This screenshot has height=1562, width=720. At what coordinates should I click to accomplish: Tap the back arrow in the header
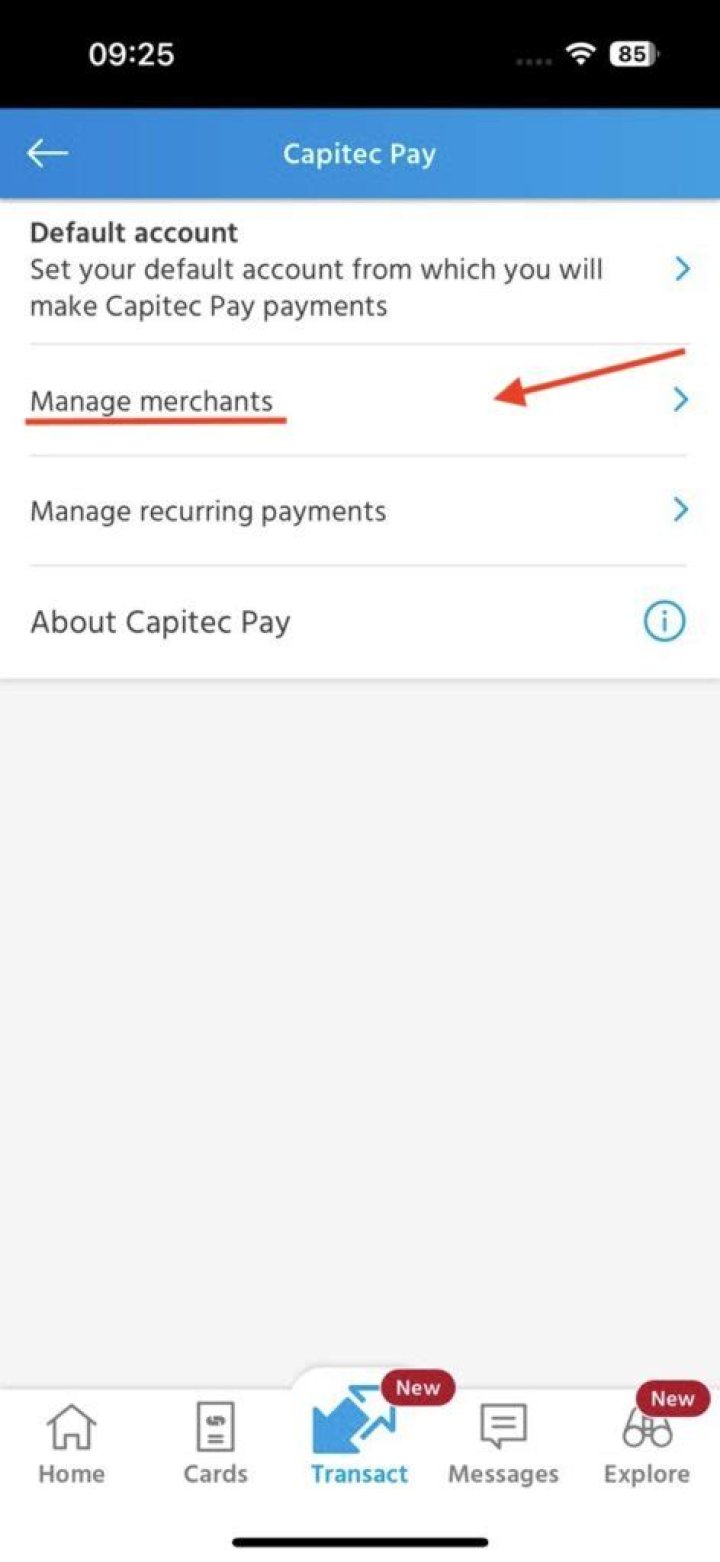(x=46, y=153)
